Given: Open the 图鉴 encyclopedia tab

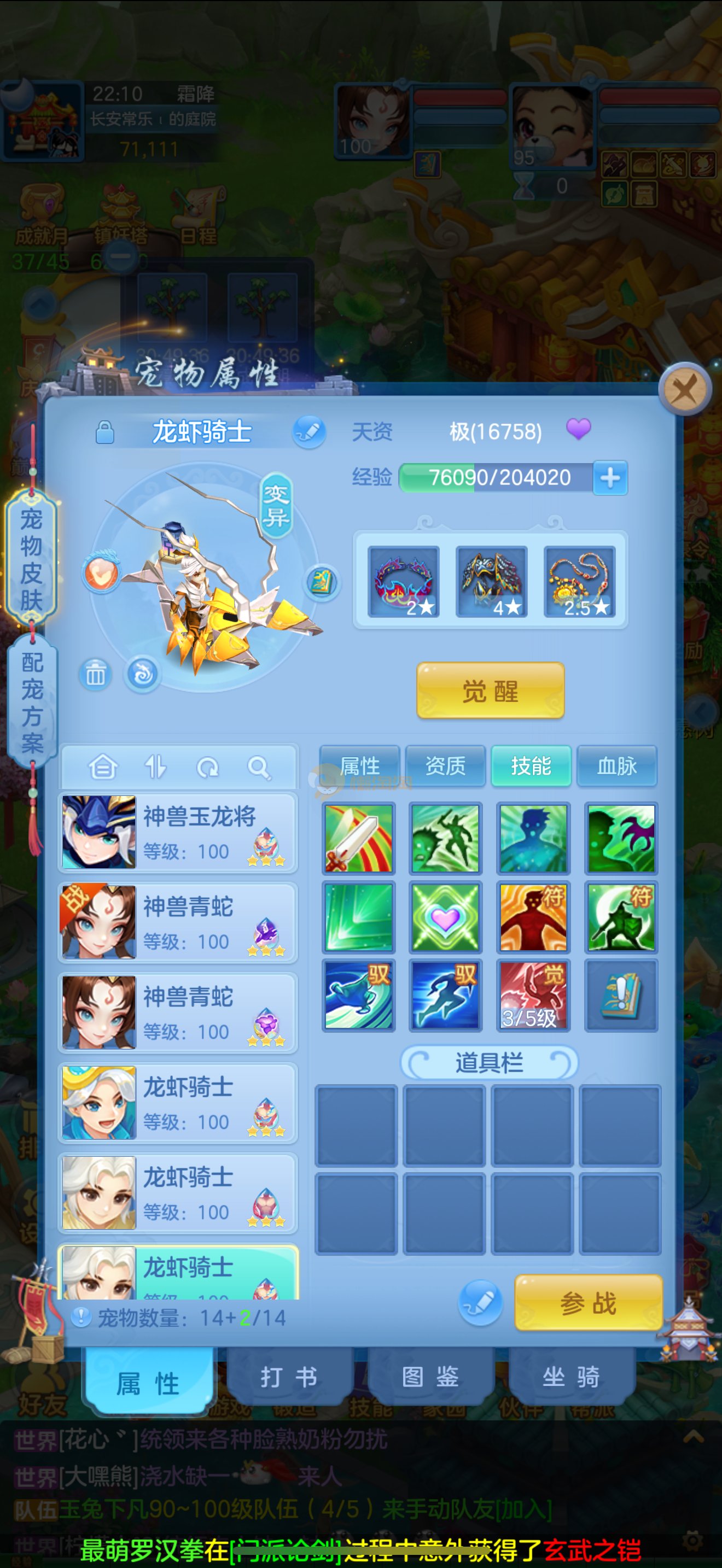Looking at the screenshot, I should pyautogui.click(x=430, y=1376).
